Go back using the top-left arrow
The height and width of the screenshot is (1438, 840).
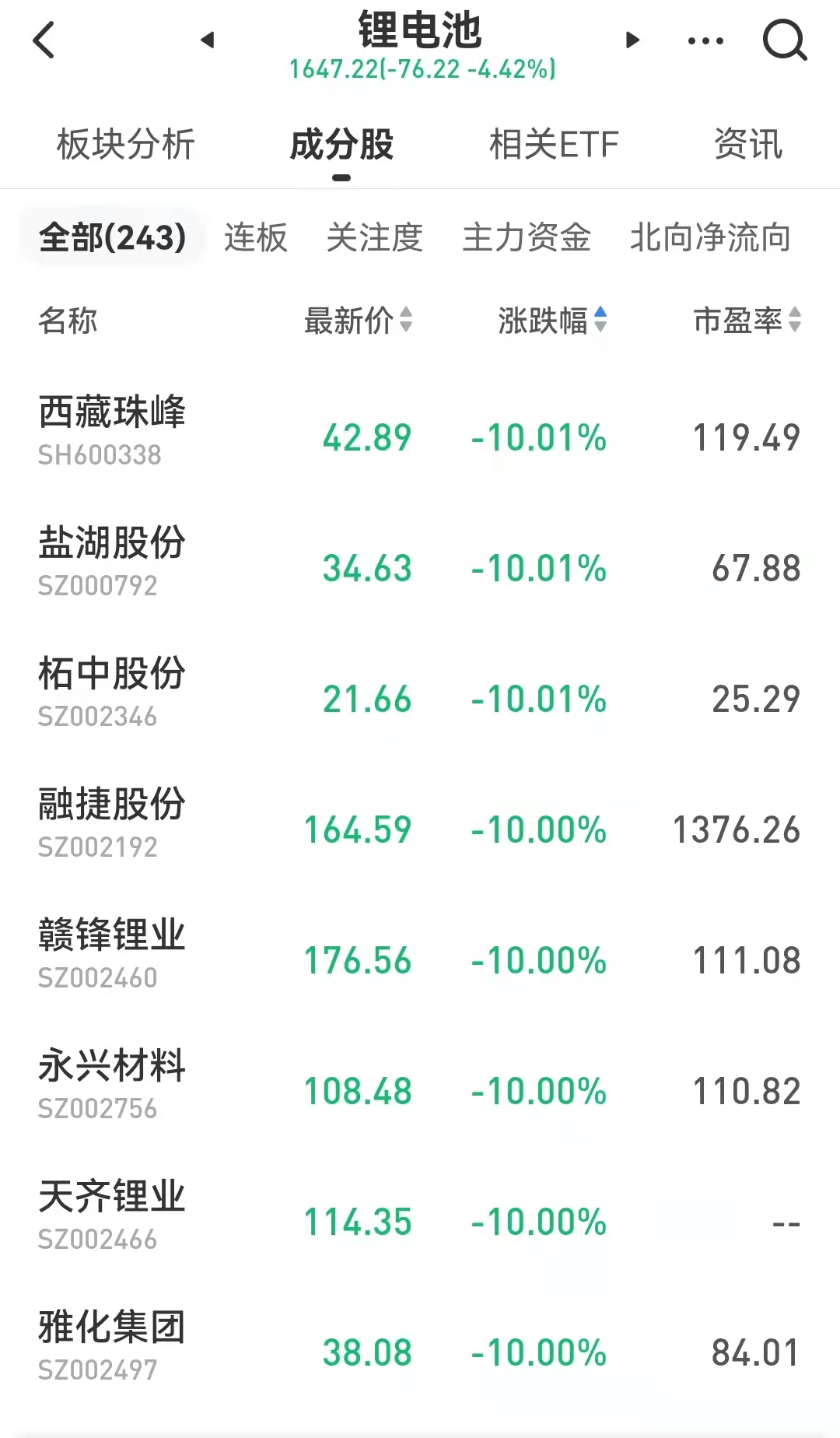pos(44,40)
